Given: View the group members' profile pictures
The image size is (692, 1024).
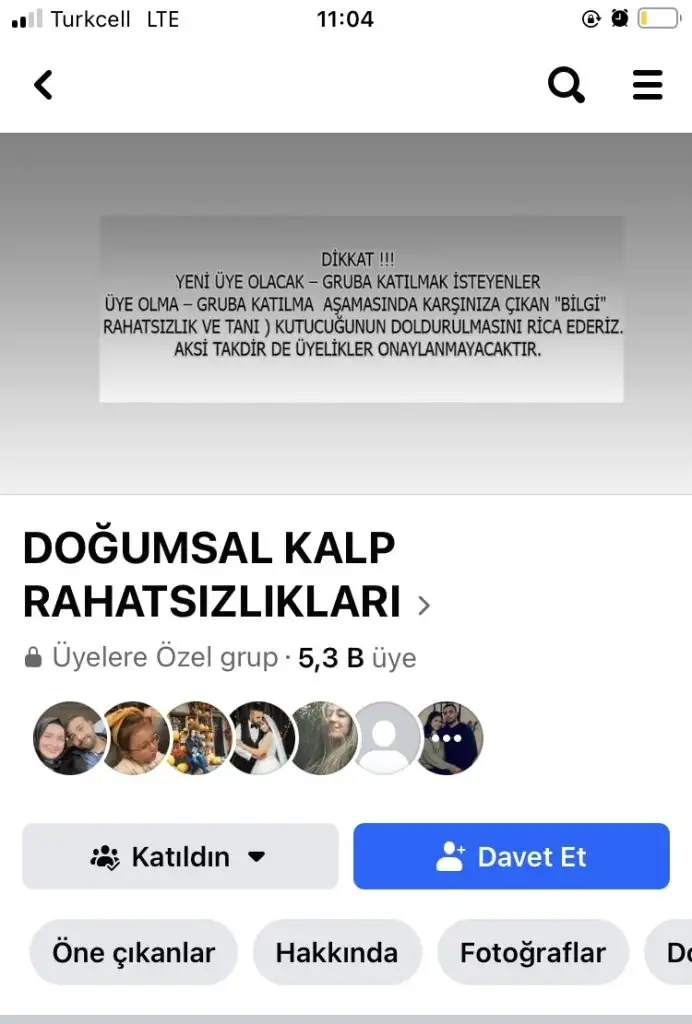Looking at the screenshot, I should 258,738.
